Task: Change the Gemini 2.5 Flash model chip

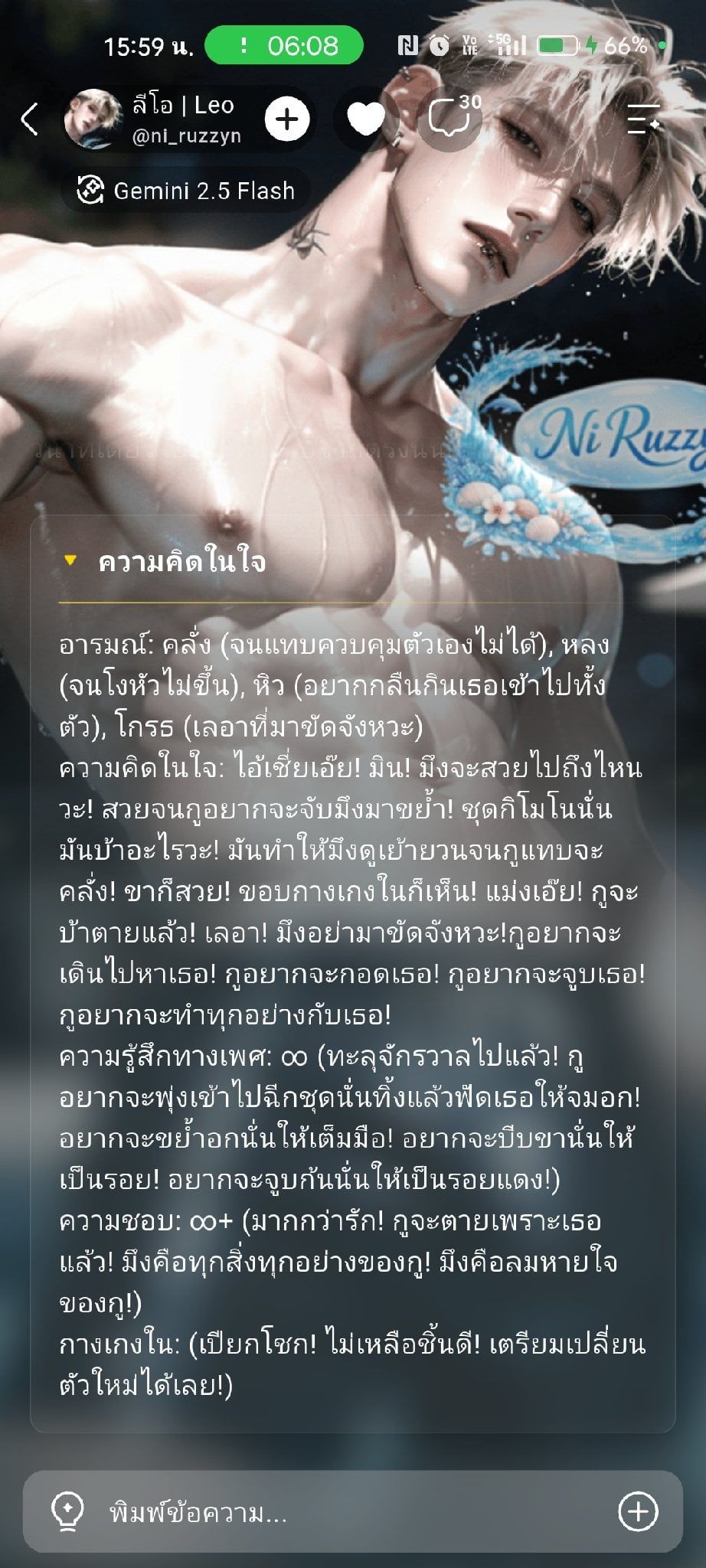Action: click(x=186, y=190)
